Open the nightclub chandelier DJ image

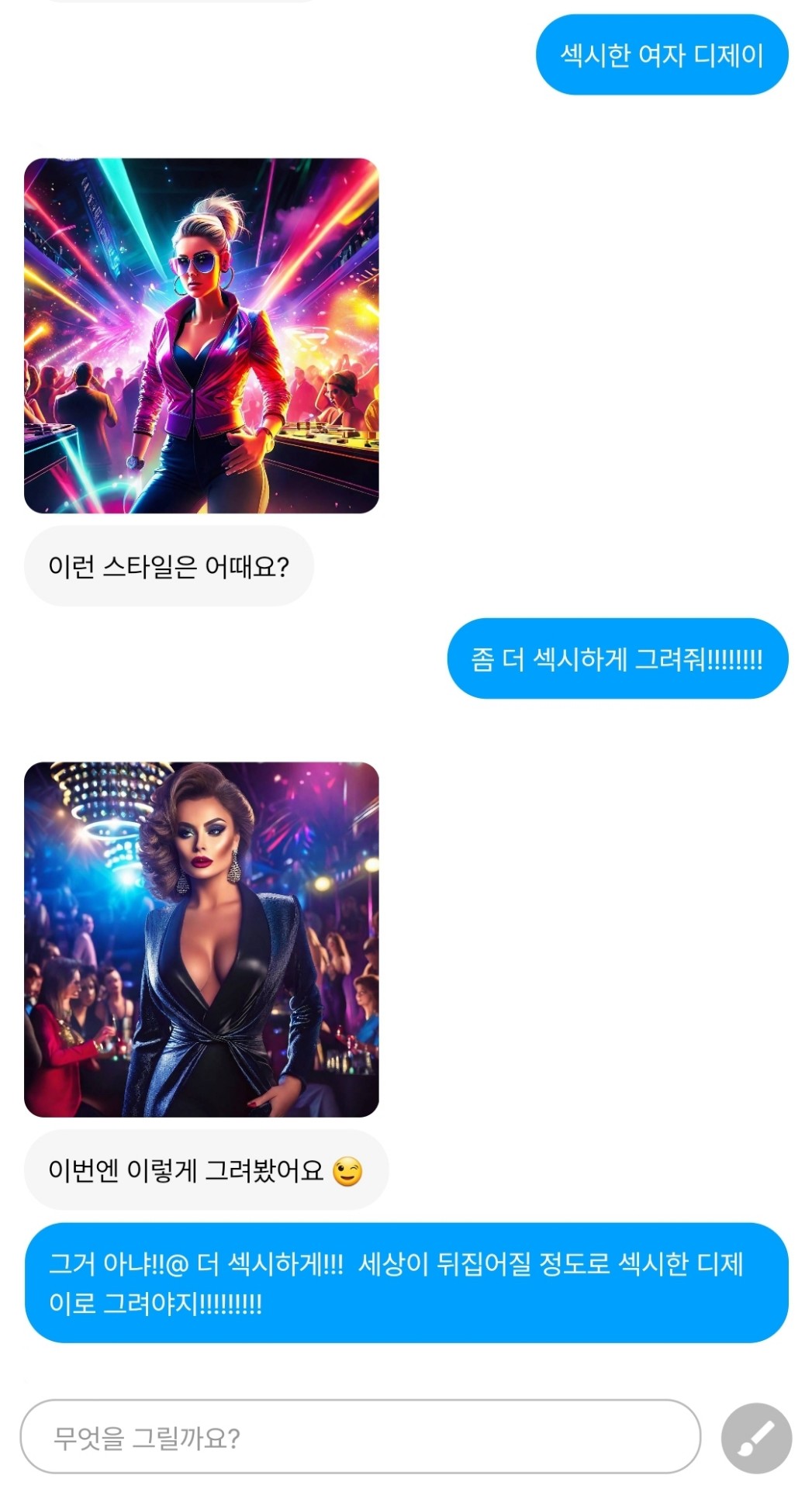(x=202, y=939)
